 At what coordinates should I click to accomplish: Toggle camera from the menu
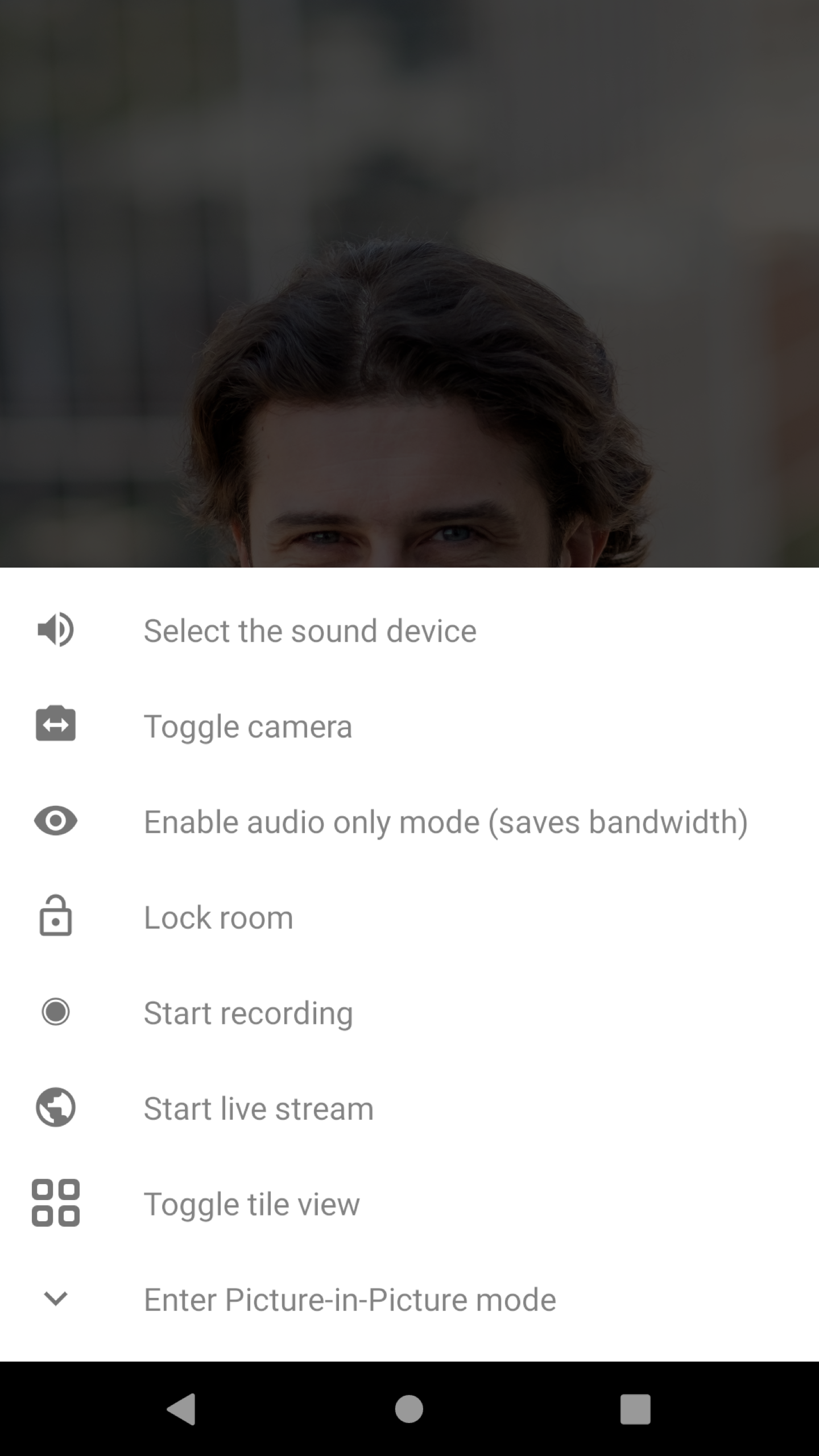tap(248, 726)
